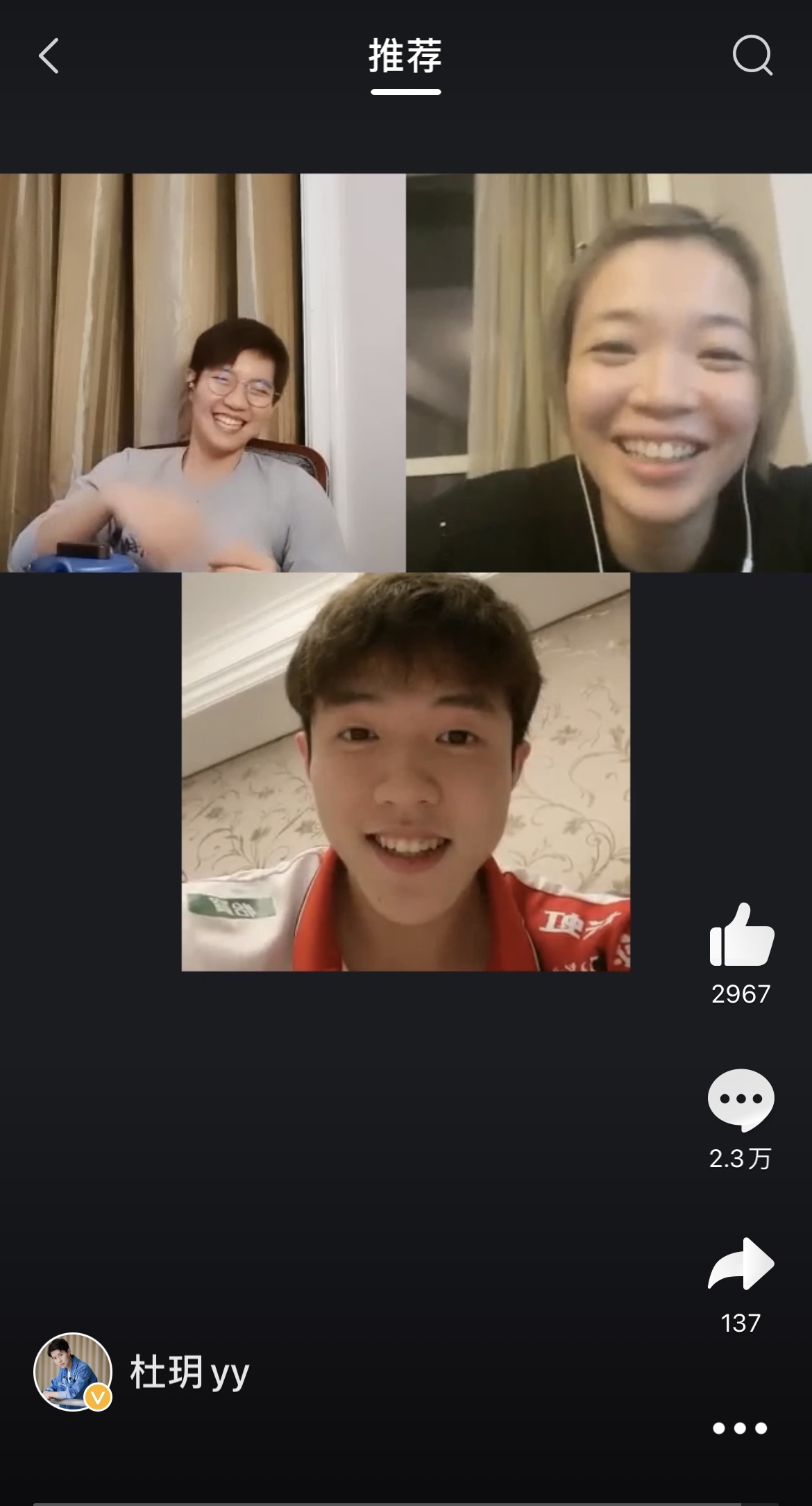Like this video with thumbs-up
The image size is (812, 1506).
741,935
